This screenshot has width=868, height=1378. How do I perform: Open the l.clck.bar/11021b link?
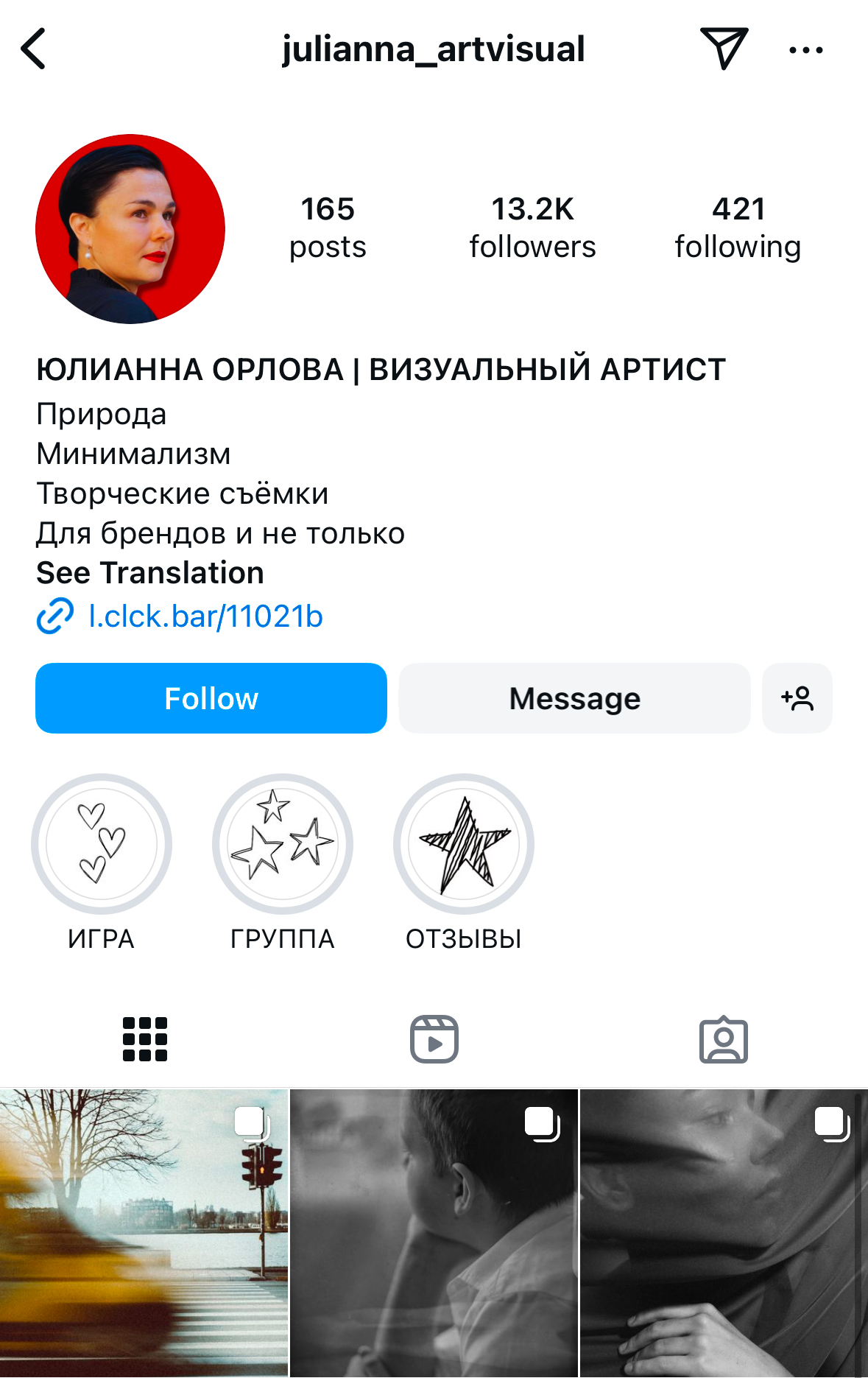tap(205, 616)
